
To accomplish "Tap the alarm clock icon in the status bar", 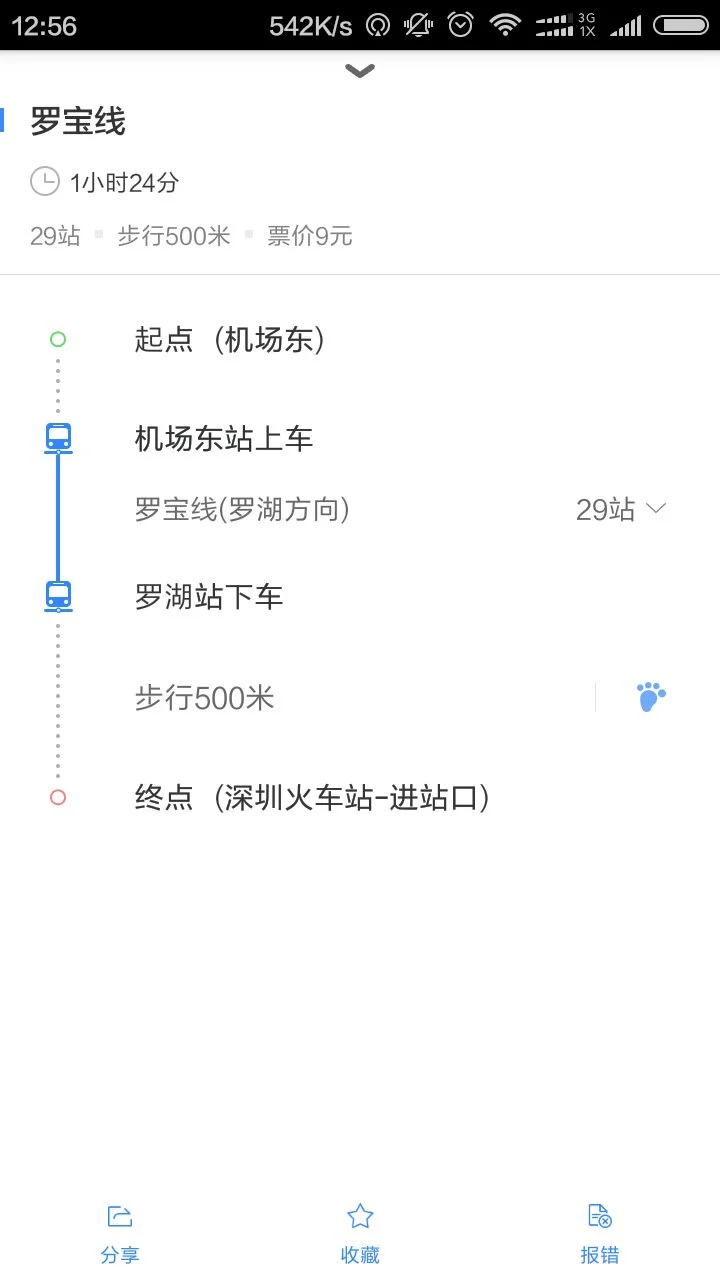I will (x=460, y=25).
